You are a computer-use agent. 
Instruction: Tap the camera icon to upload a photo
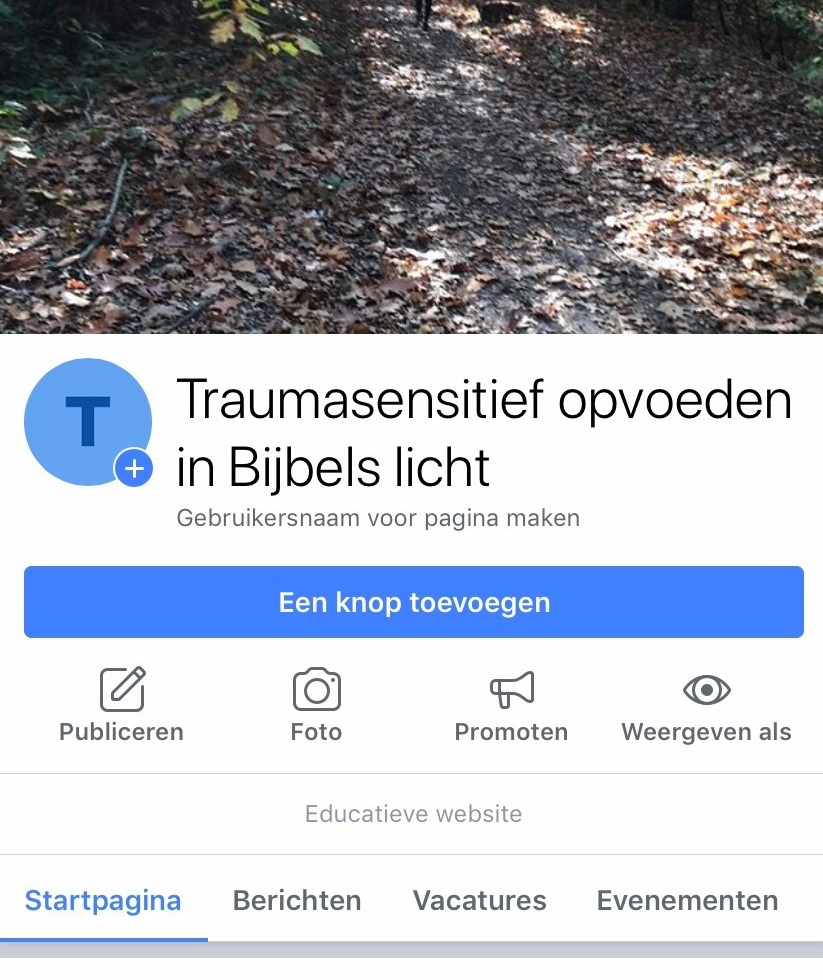[x=316, y=688]
